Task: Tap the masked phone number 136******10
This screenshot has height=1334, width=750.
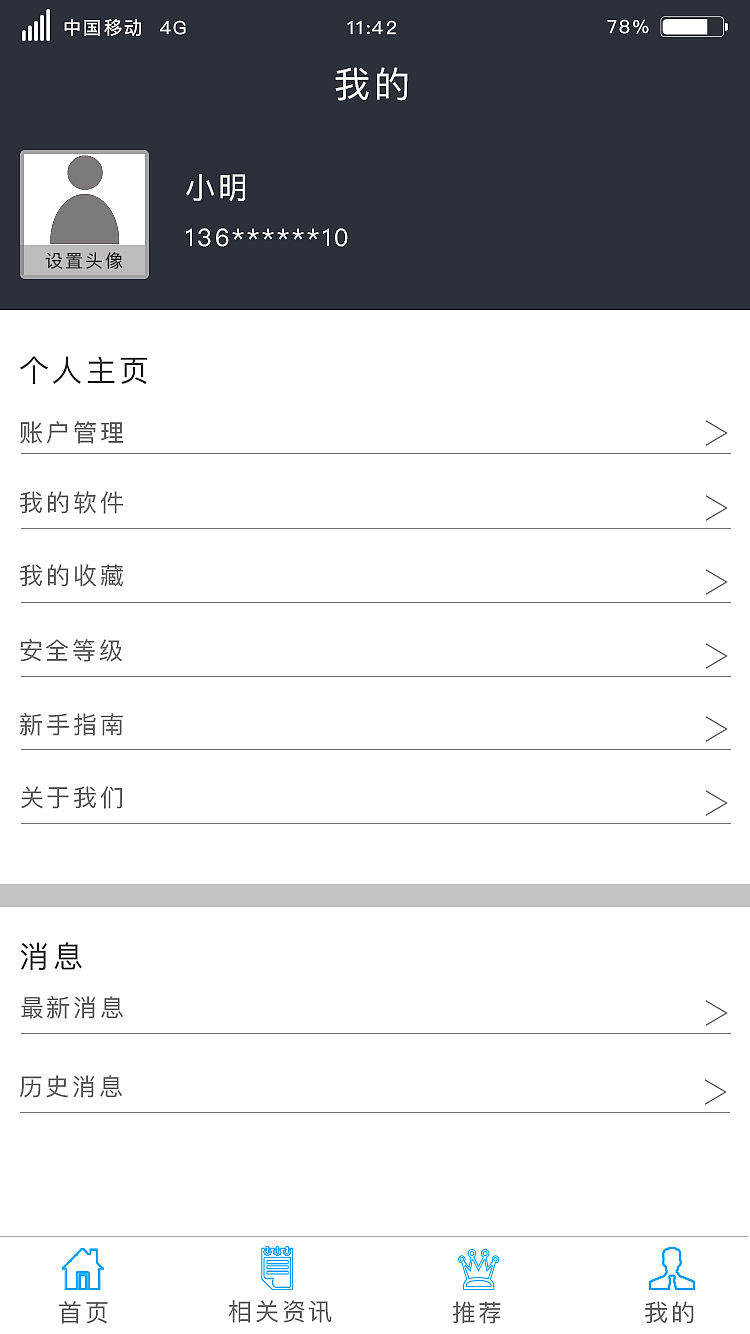Action: (265, 238)
